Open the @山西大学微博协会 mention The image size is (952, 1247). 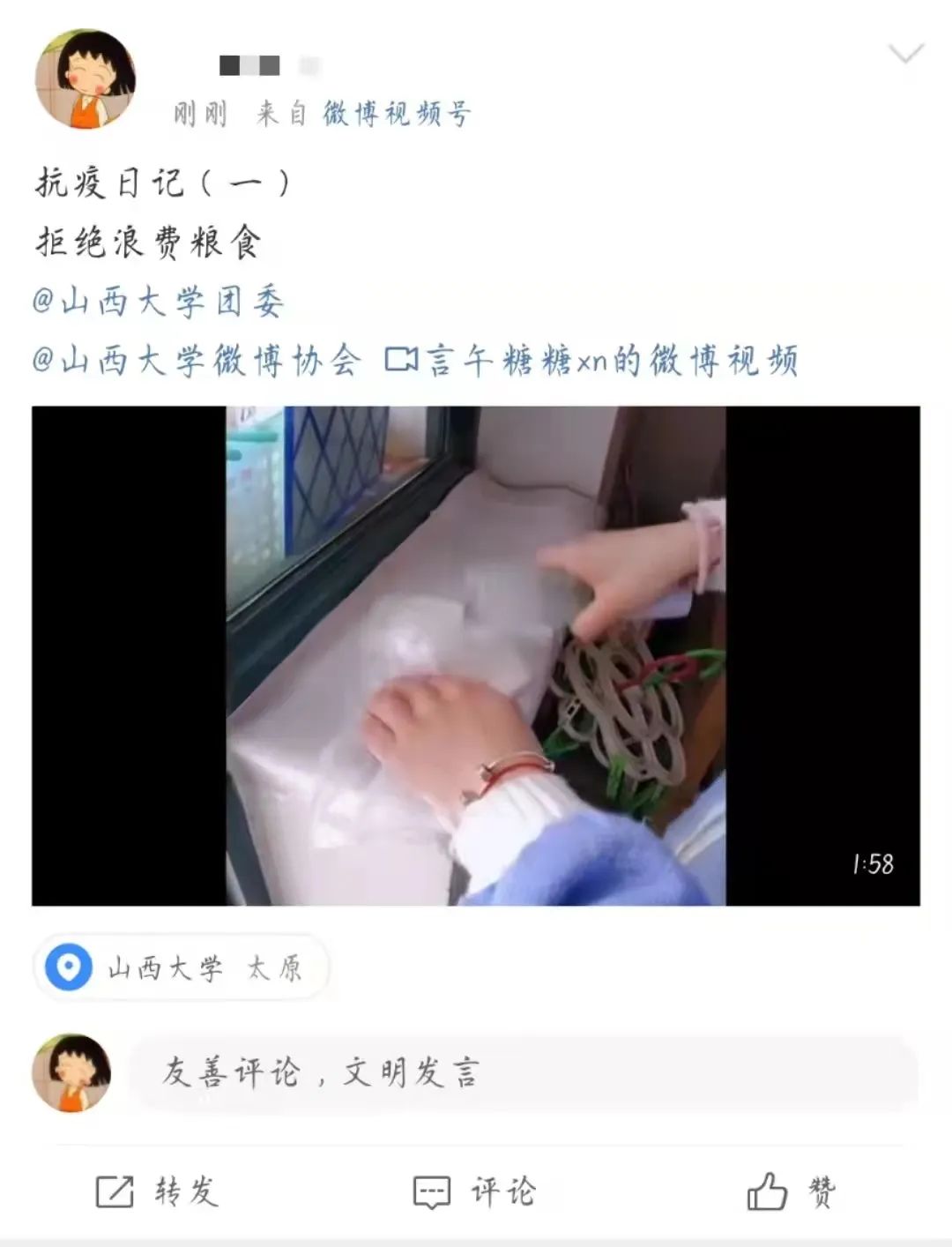(x=197, y=361)
